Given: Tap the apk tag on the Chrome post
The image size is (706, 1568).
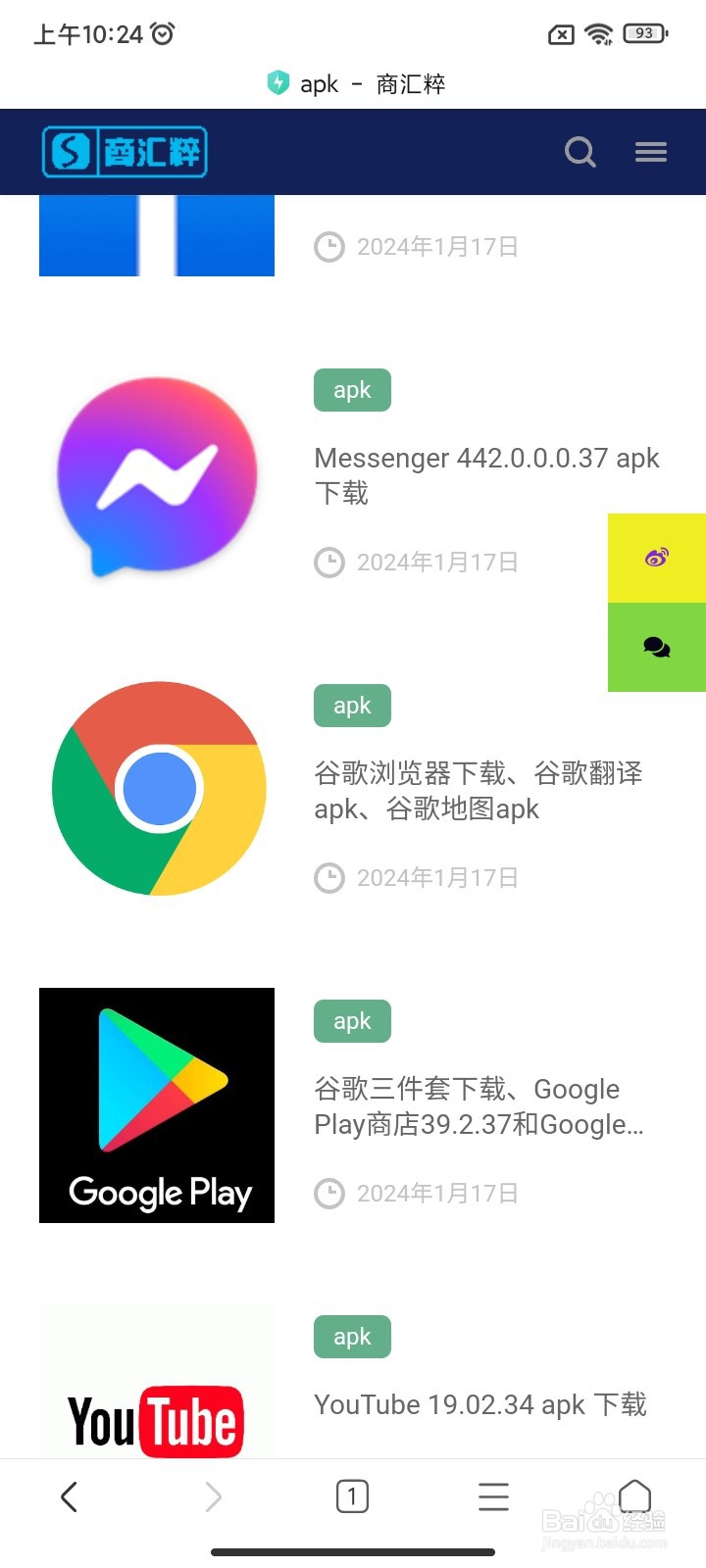Looking at the screenshot, I should point(351,705).
